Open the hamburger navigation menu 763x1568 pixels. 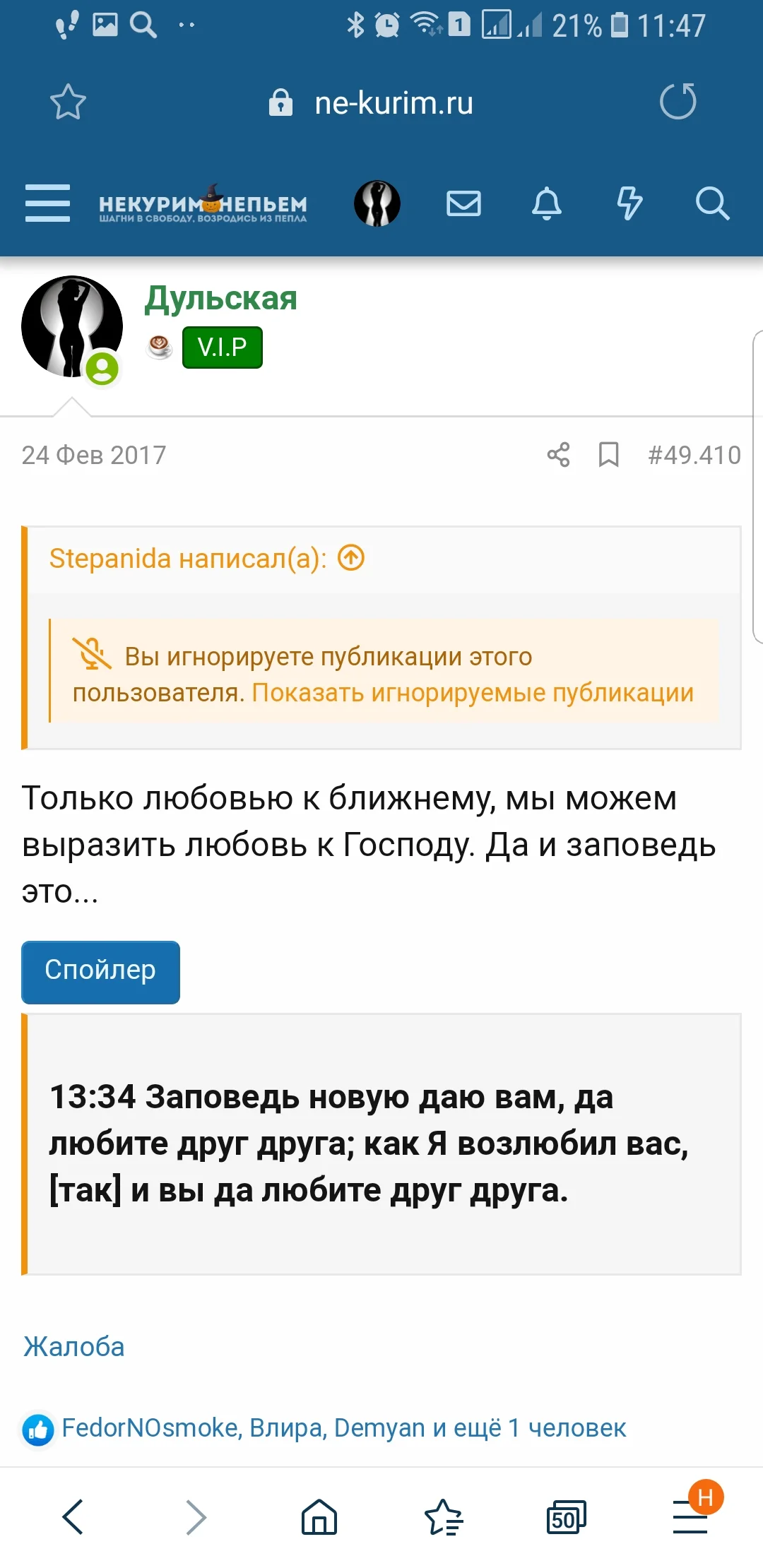click(47, 203)
